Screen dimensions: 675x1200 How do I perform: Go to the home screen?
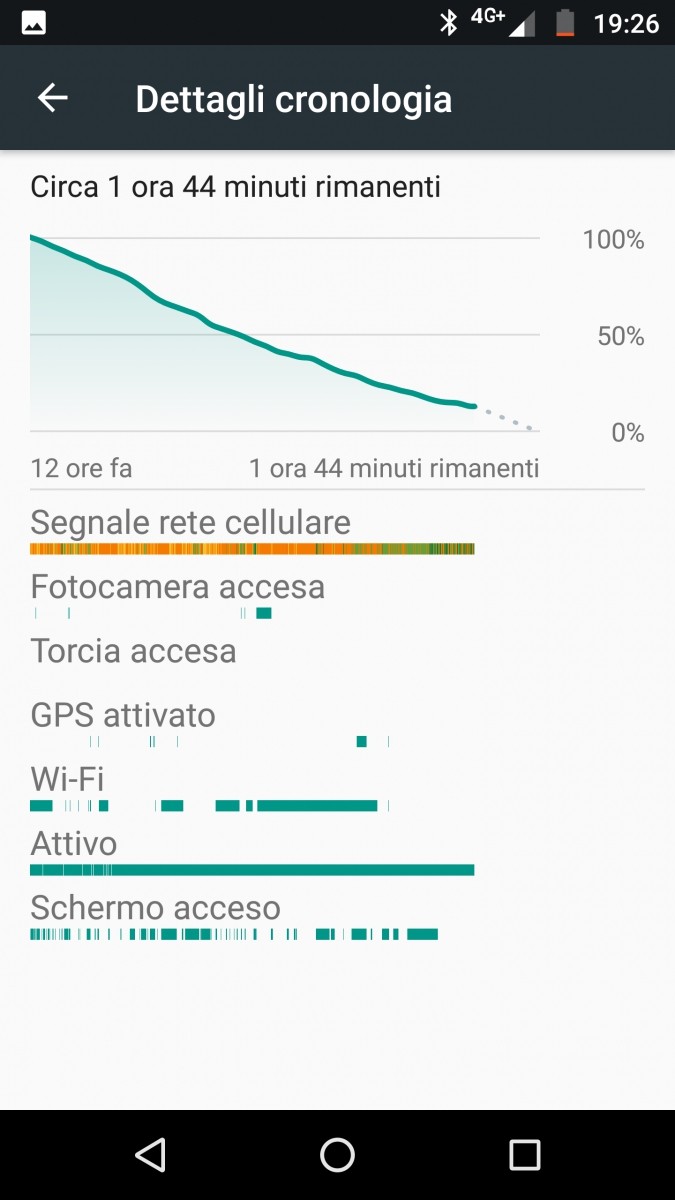337,1155
